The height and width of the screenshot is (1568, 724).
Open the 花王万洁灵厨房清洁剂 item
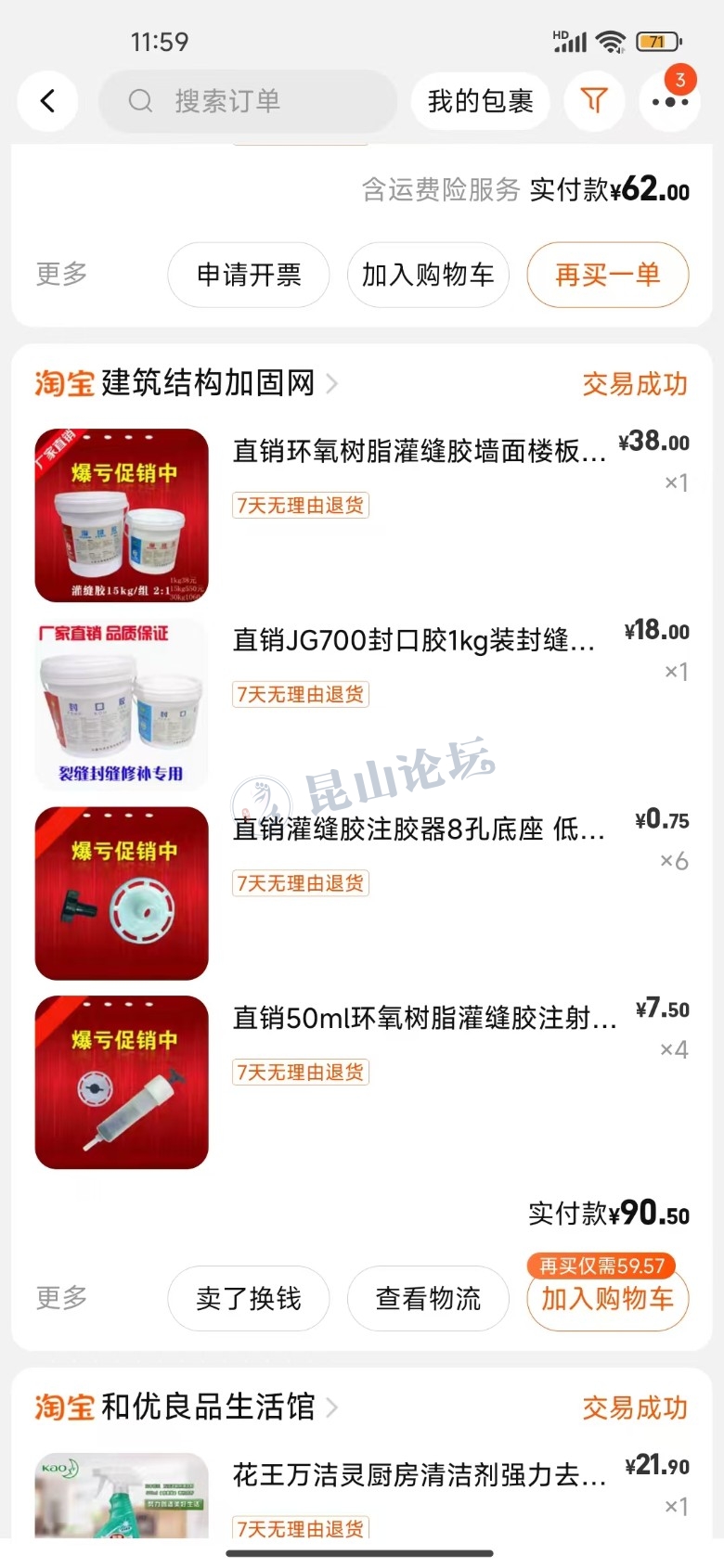(x=418, y=1475)
